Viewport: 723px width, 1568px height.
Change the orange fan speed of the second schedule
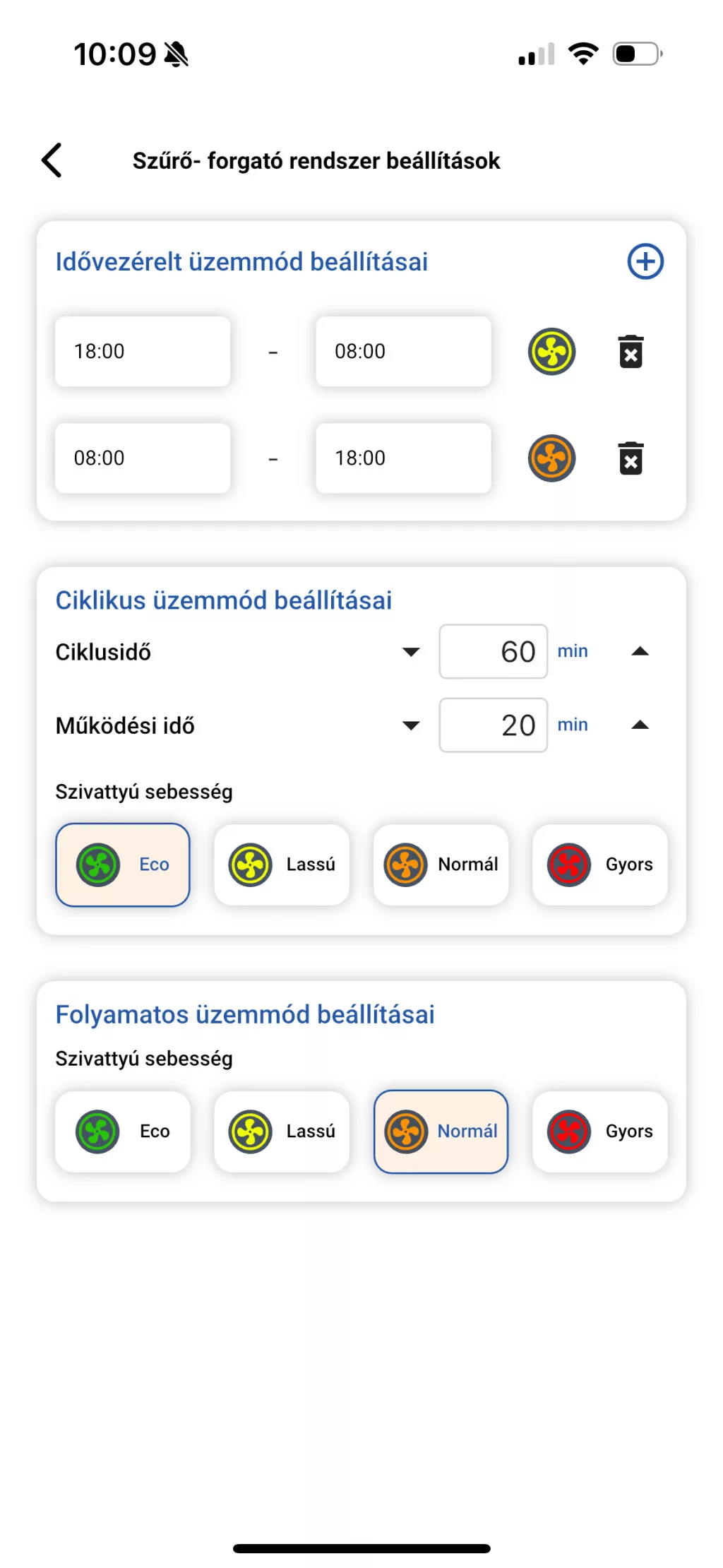551,458
